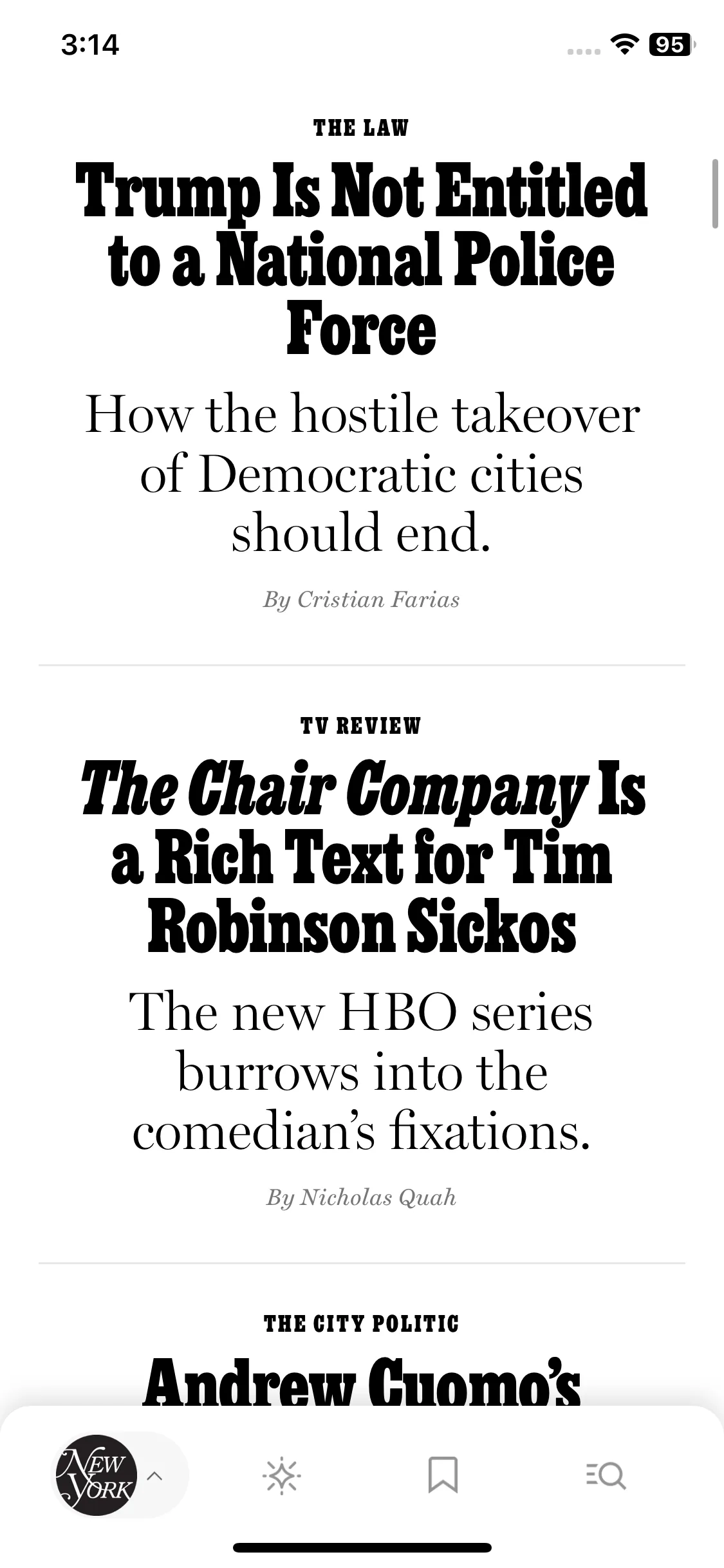Open the Trump National Police Force article
This screenshot has width=724, height=1568.
click(x=362, y=257)
